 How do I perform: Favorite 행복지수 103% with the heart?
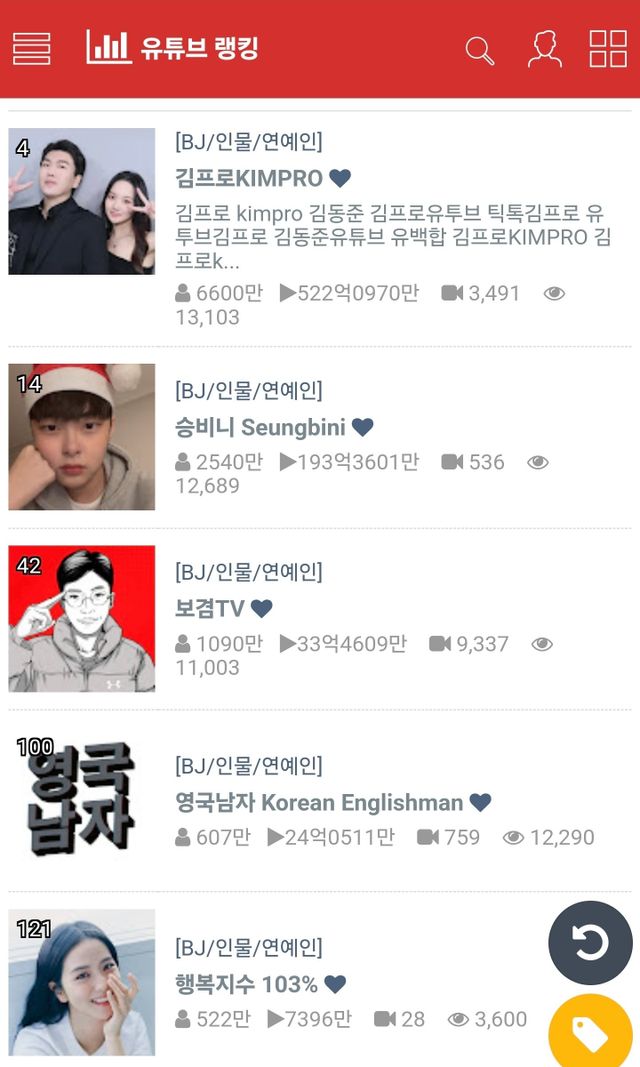[x=335, y=985]
